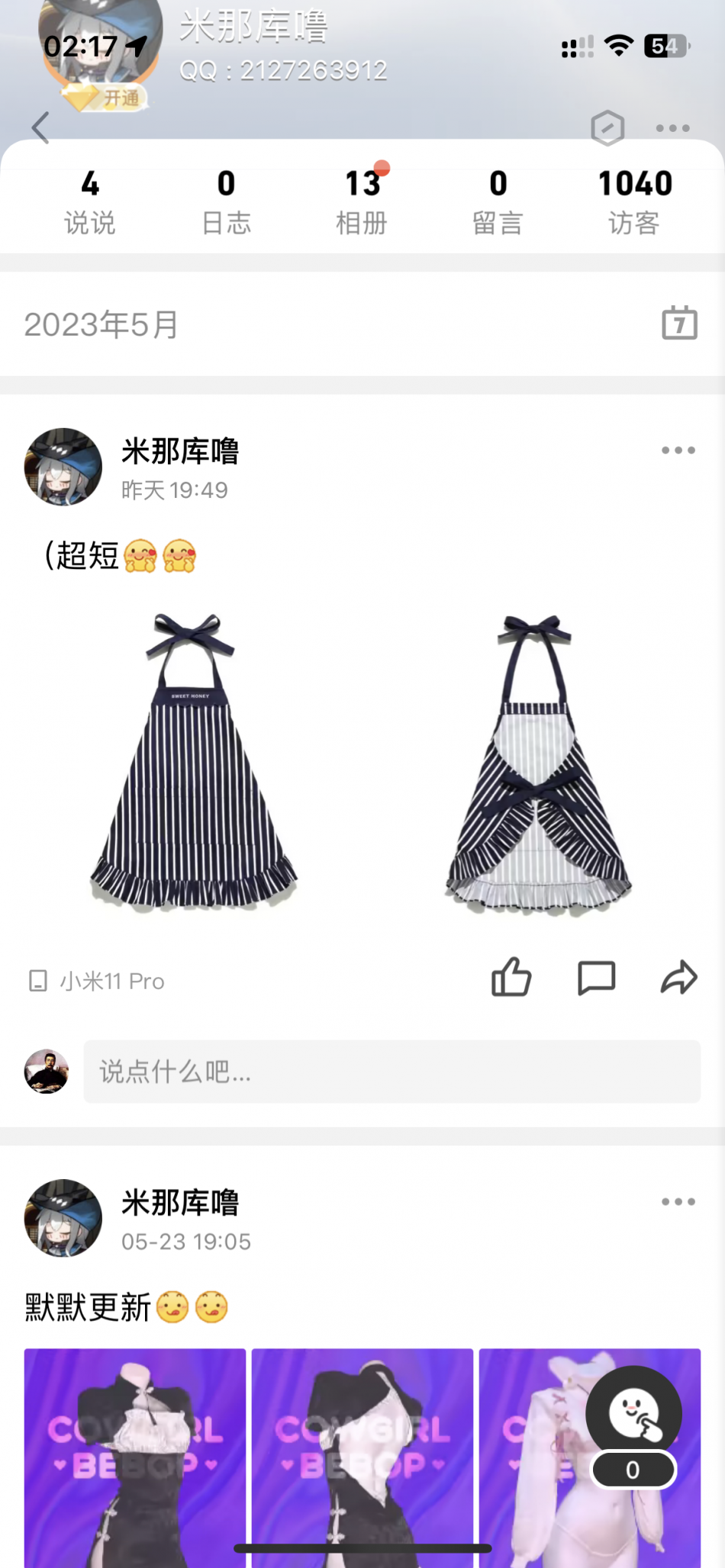Share the 超短 post
Viewport: 725px width, 1568px height.
coord(678,978)
